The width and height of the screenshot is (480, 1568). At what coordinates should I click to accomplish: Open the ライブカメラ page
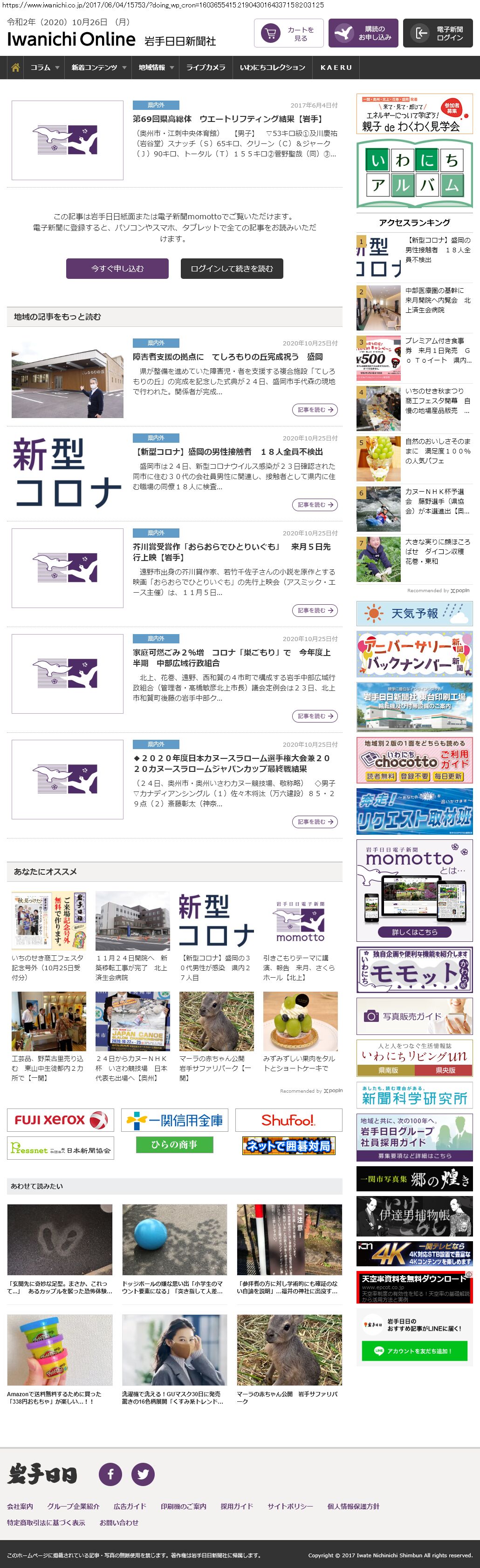pyautogui.click(x=206, y=68)
